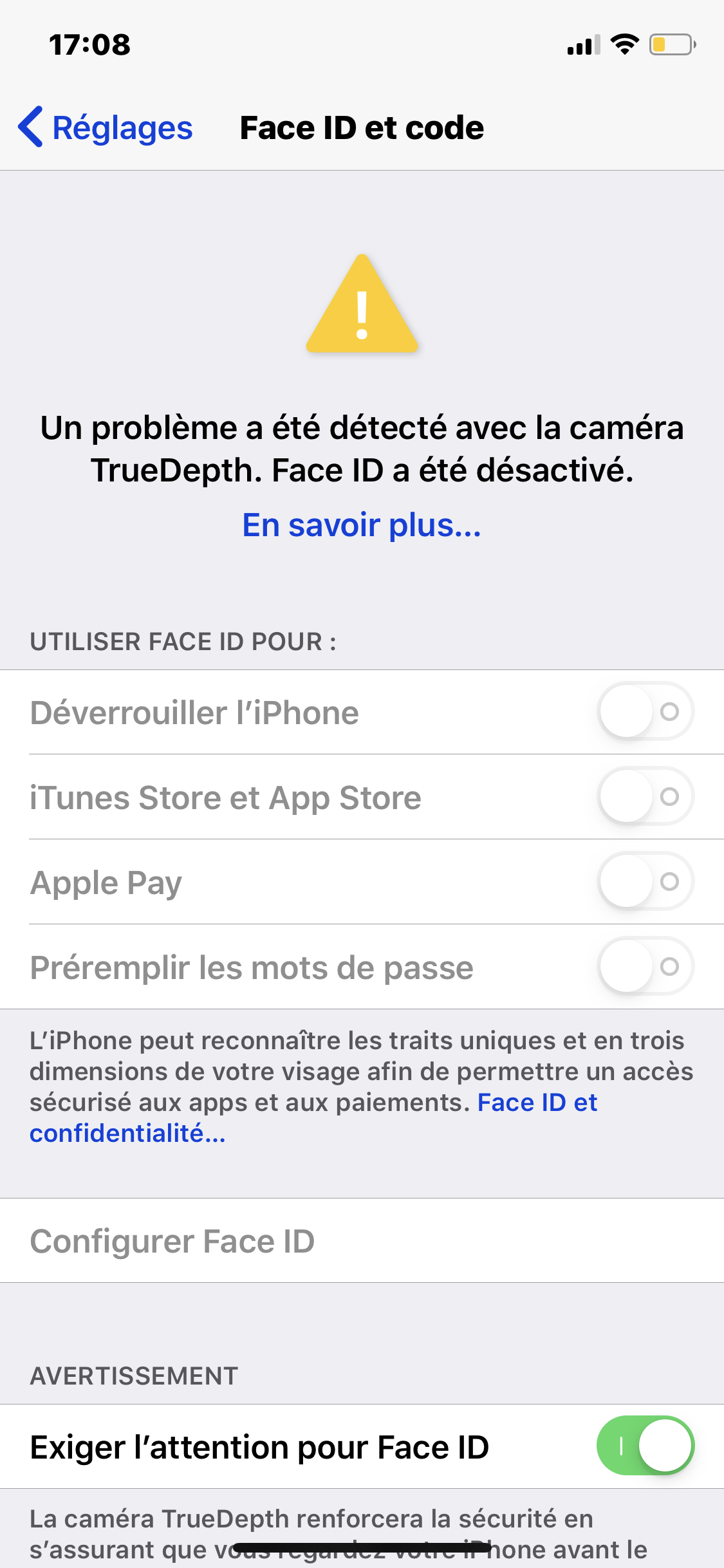Tap the TrueDepth camera problem message
Screen dimensions: 724x1568
click(x=362, y=449)
